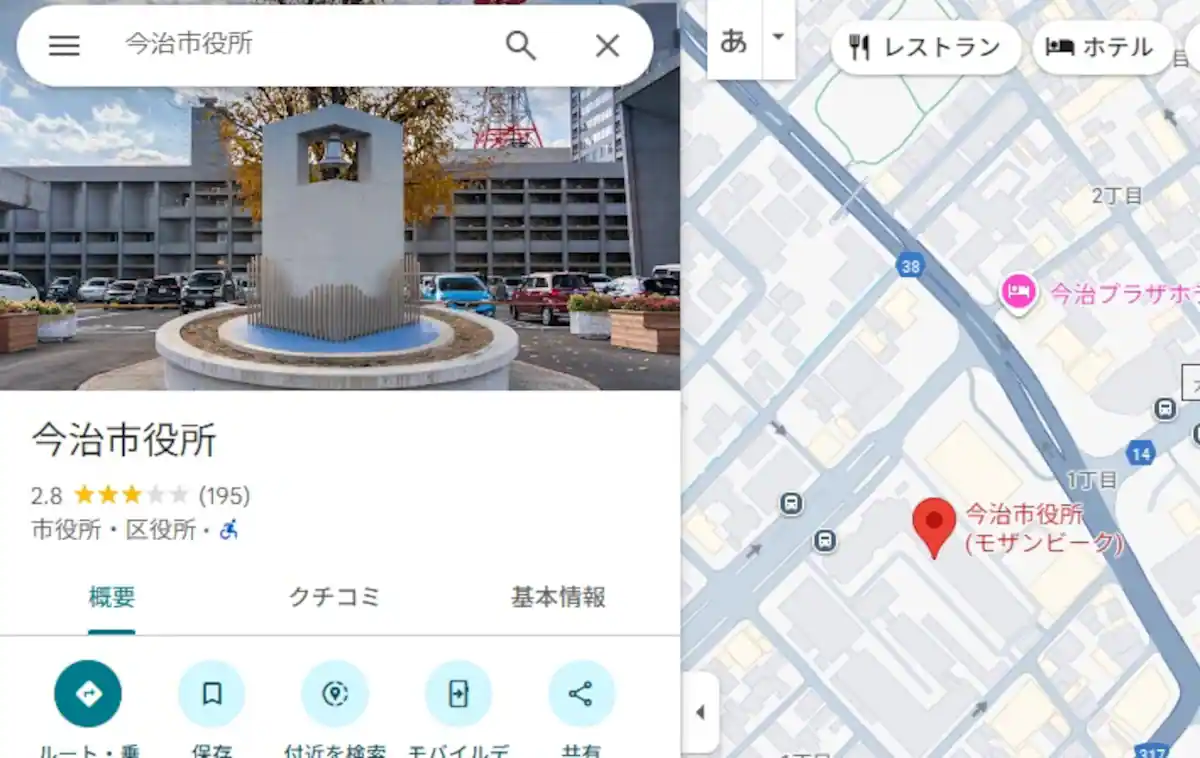Save this place with 保存
This screenshot has height=758, width=1200.
point(211,694)
